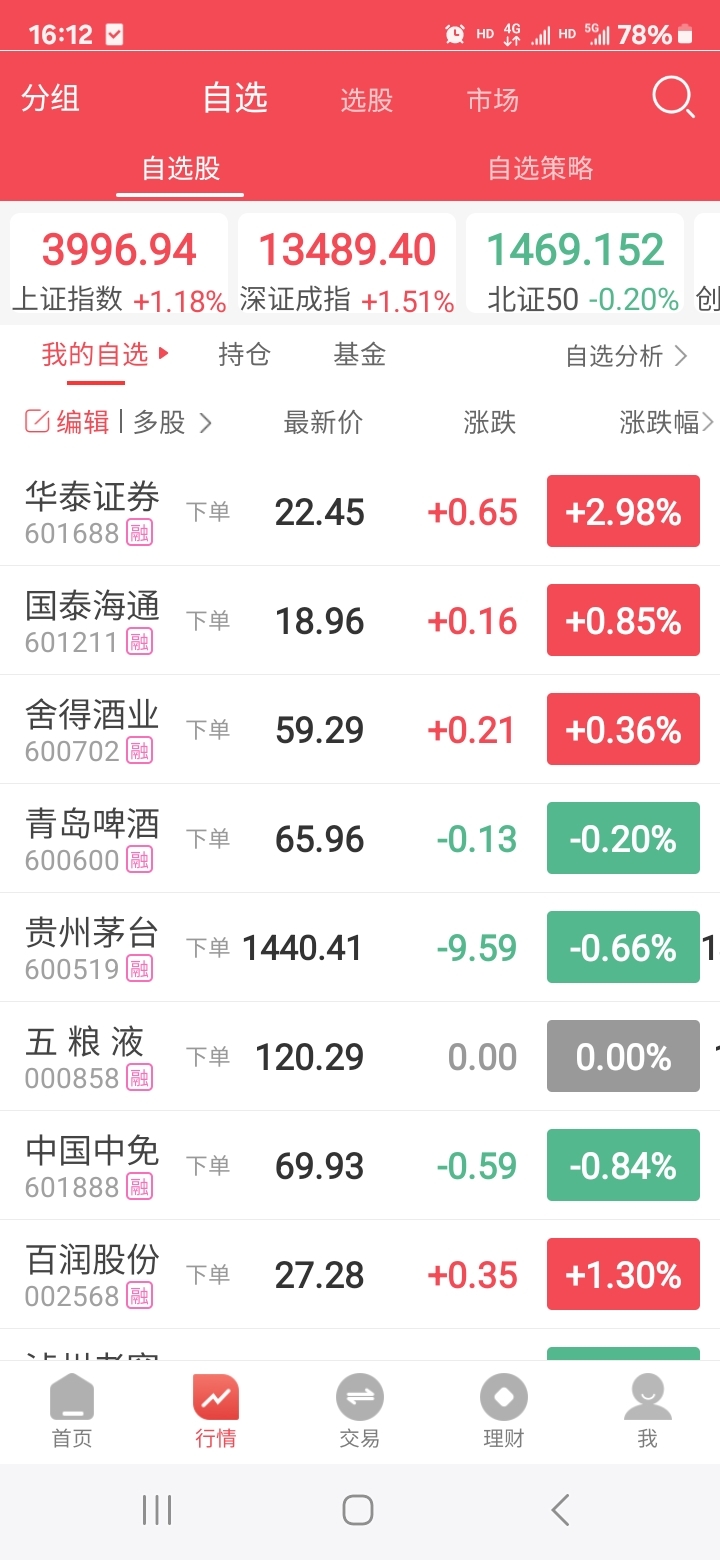Open the 分组 grouping option
720x1560 pixels.
(50, 99)
